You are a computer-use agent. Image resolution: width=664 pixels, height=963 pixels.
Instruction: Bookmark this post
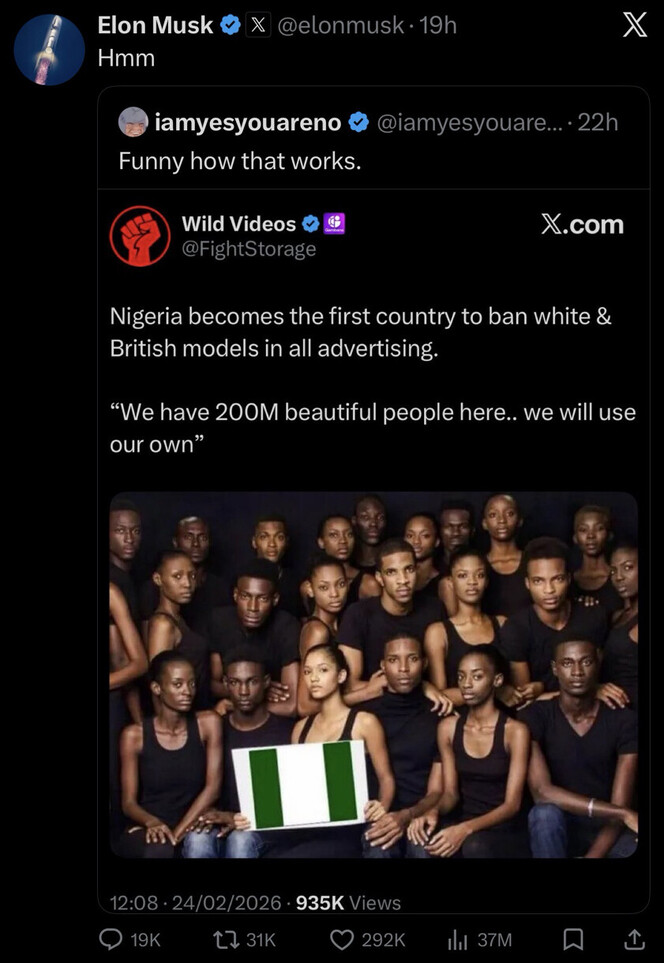pos(573,939)
